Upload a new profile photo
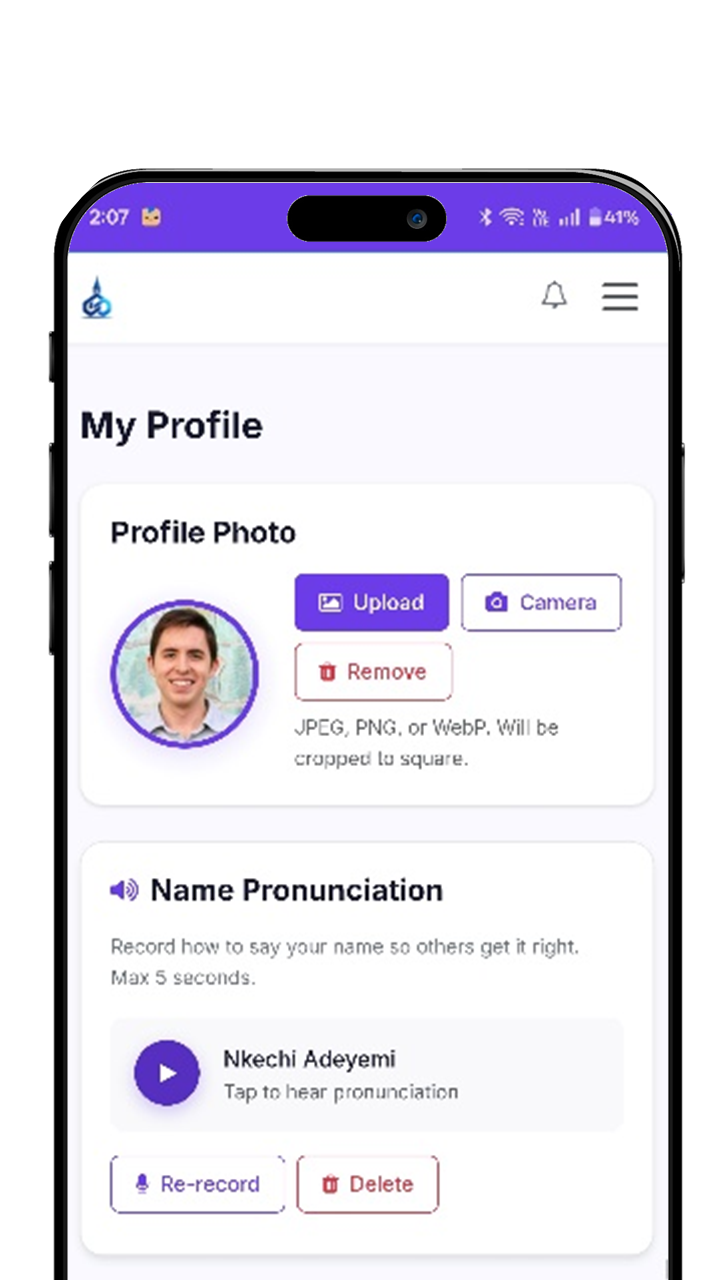This screenshot has width=720, height=1280. [371, 602]
